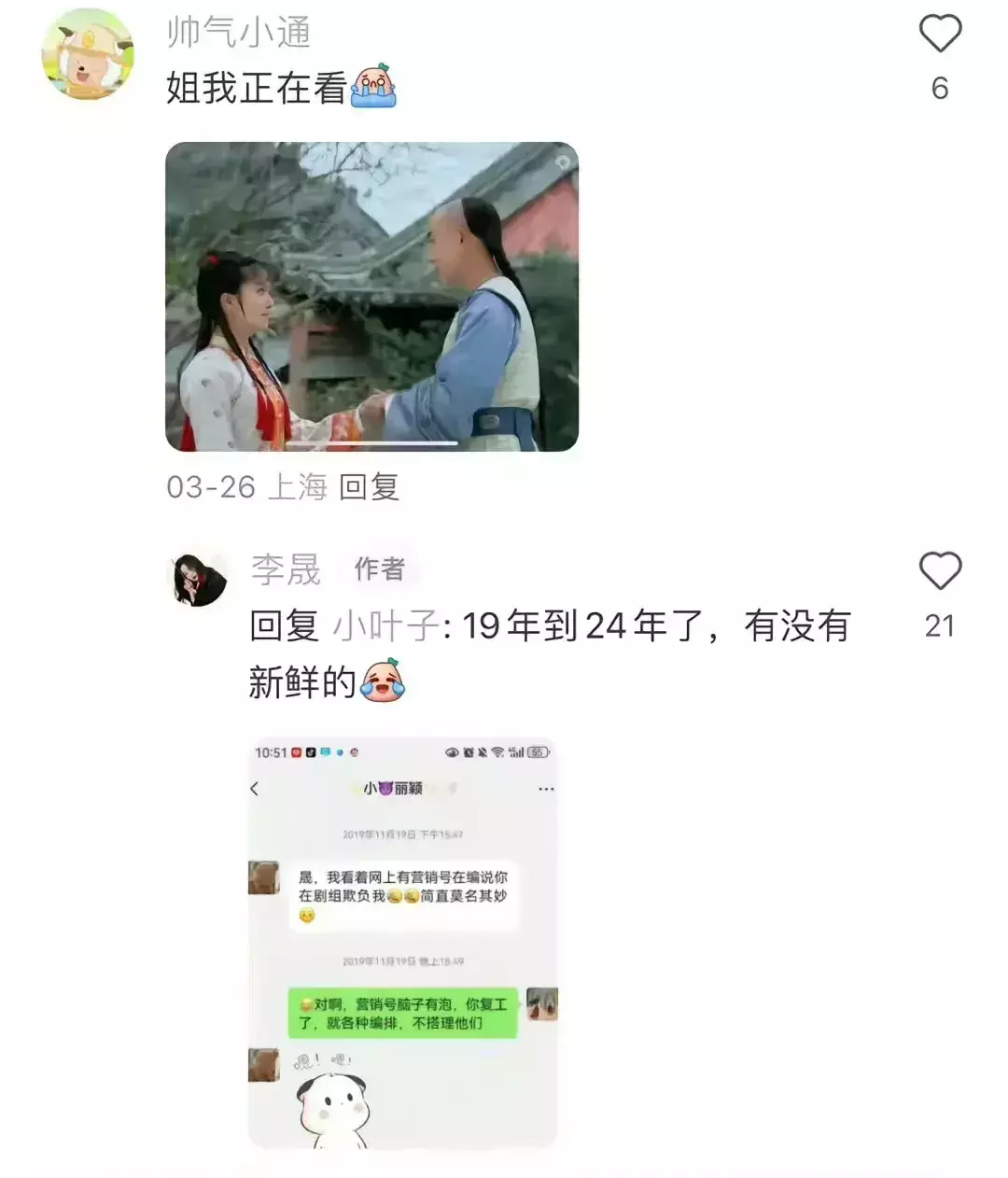Tap the username 李晟
Viewport: 1008px width, 1178px height.
click(x=286, y=568)
